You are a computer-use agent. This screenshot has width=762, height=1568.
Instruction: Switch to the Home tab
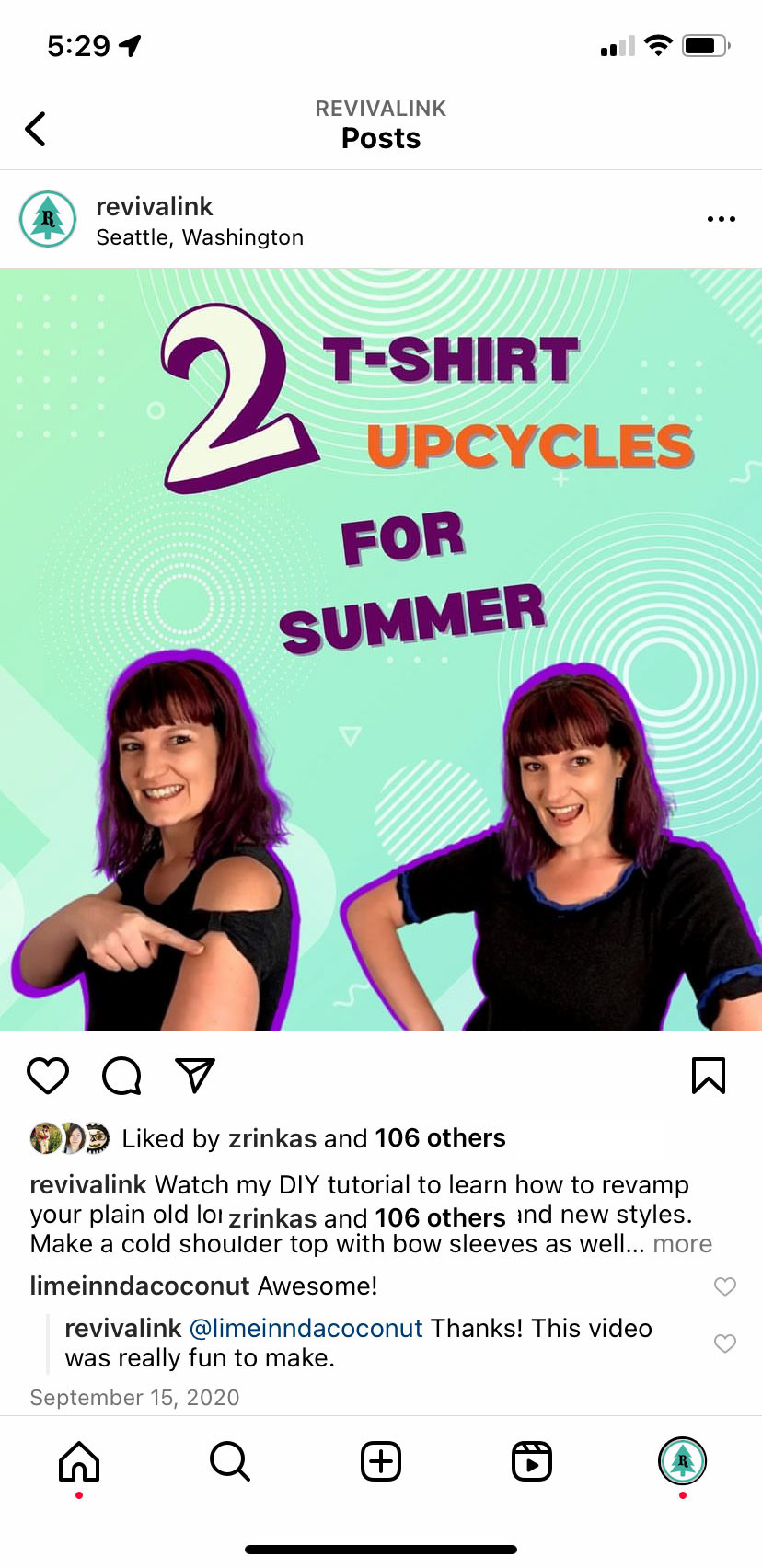(79, 1461)
